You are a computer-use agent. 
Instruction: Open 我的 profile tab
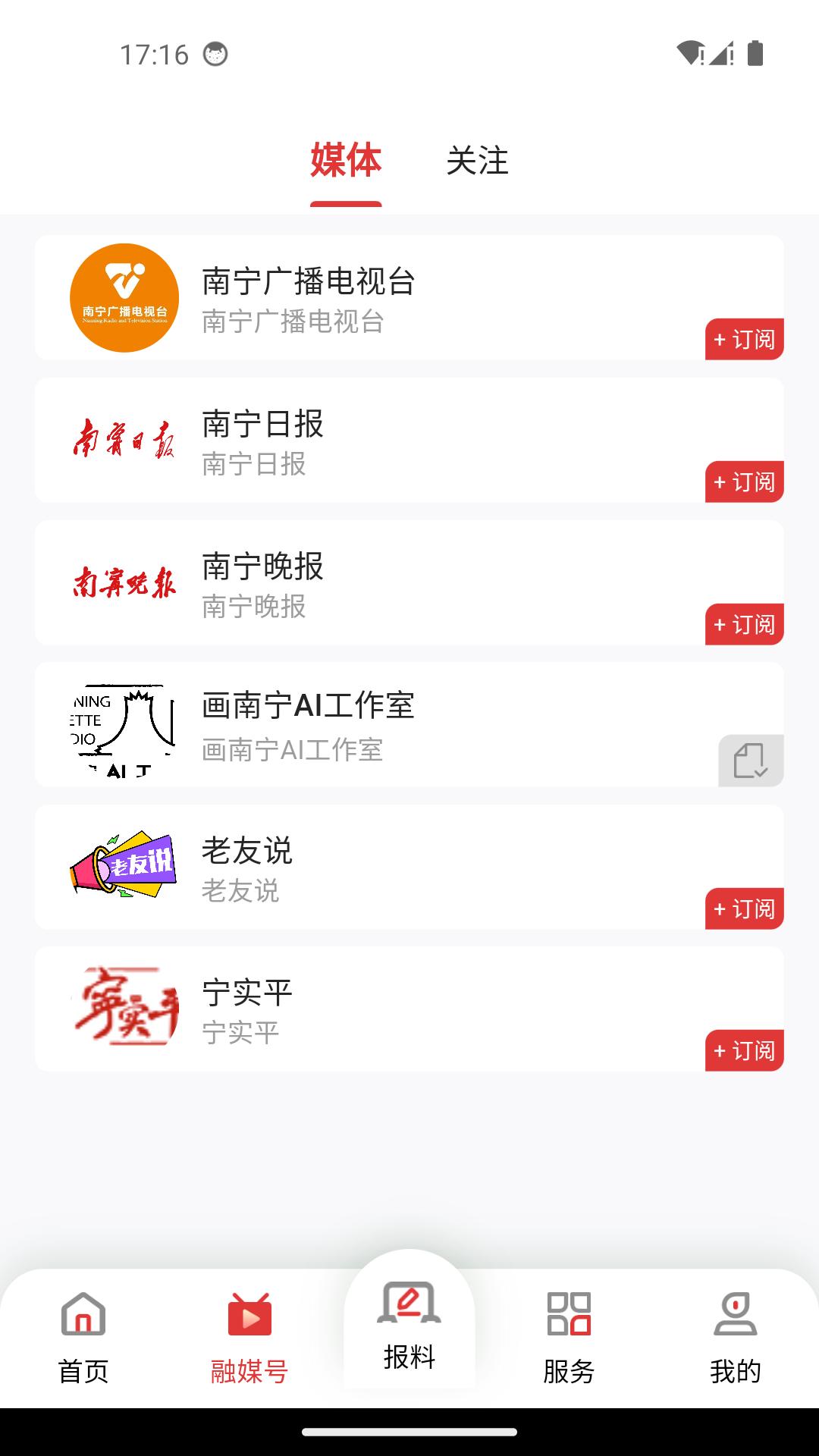pyautogui.click(x=735, y=1338)
